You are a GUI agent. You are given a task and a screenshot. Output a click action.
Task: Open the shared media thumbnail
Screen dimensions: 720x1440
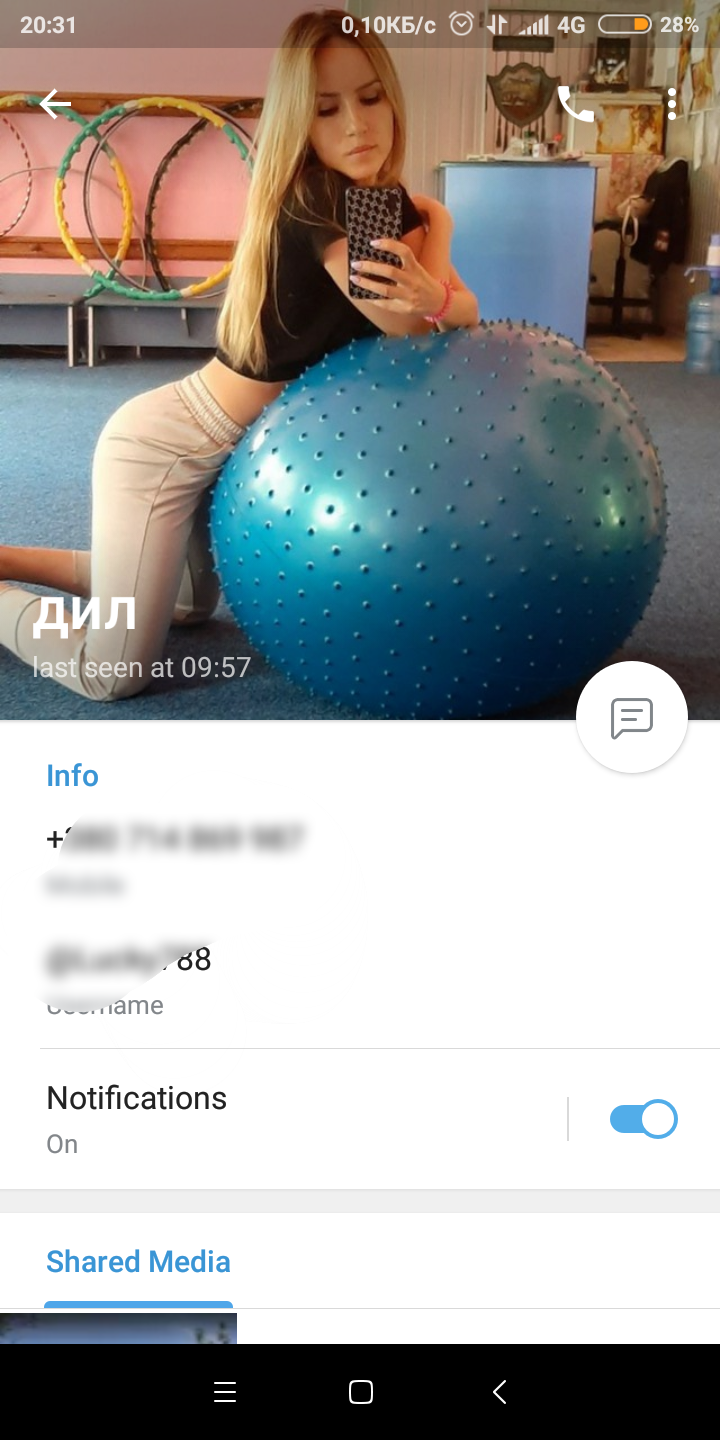(118, 1327)
